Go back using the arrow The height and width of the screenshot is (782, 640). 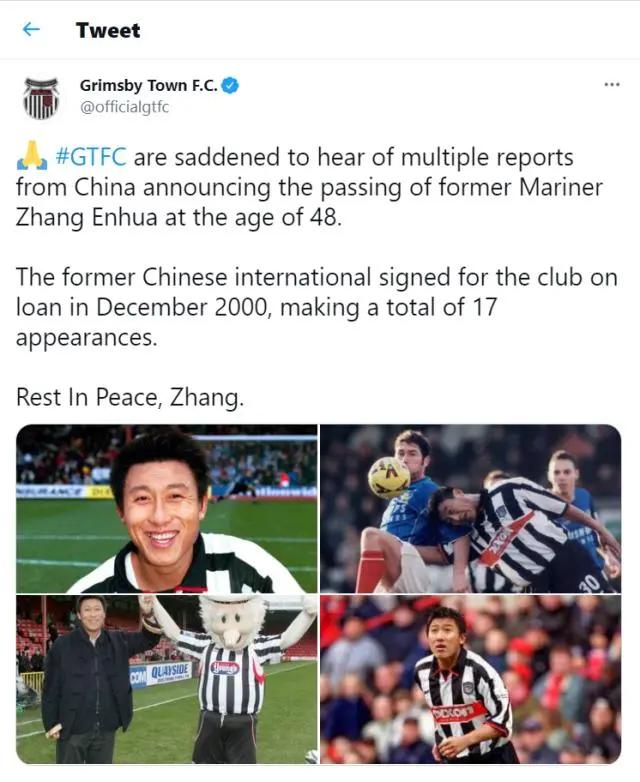pos(31,30)
